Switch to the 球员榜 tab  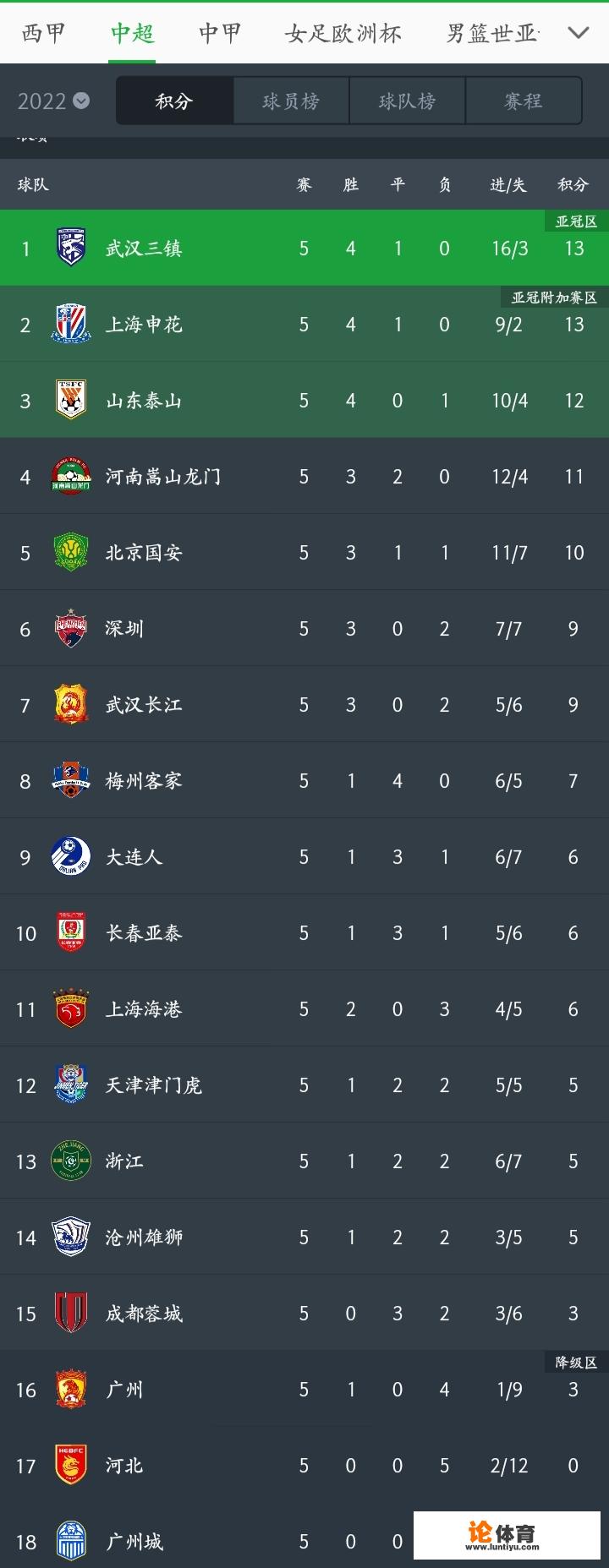pos(290,100)
